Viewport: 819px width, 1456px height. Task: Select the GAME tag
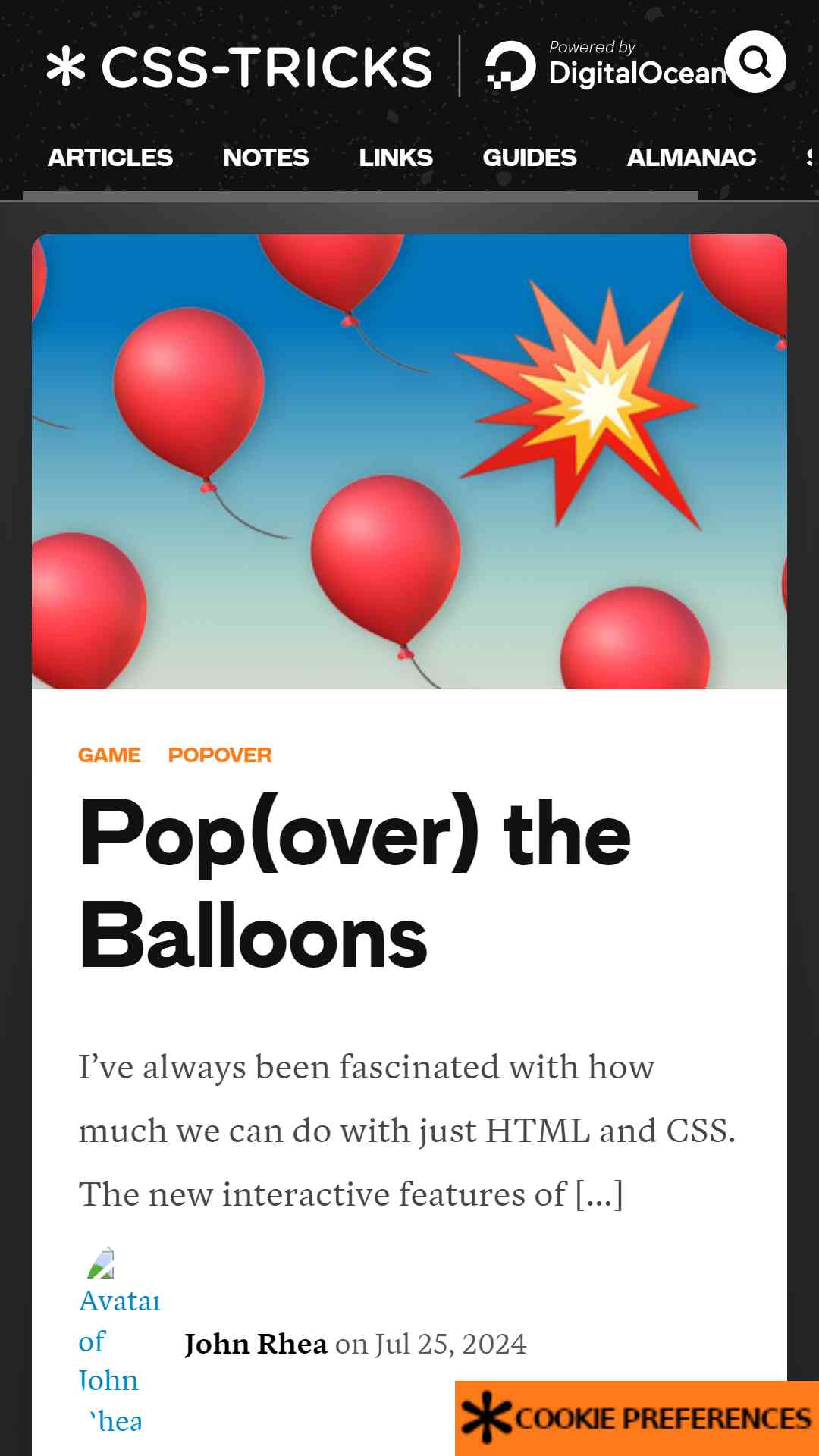(x=109, y=755)
